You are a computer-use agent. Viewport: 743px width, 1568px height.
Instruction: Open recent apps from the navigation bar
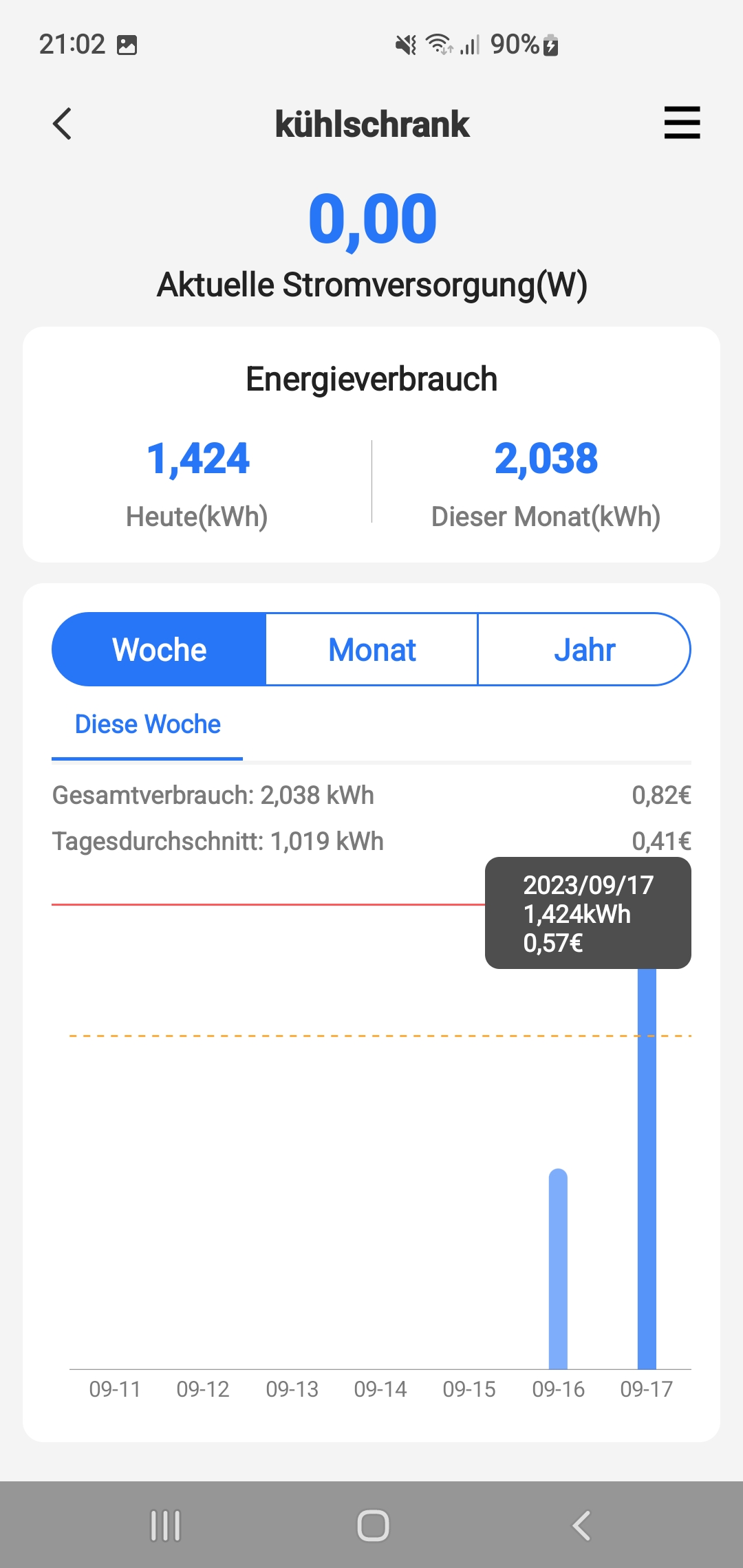(x=165, y=1525)
